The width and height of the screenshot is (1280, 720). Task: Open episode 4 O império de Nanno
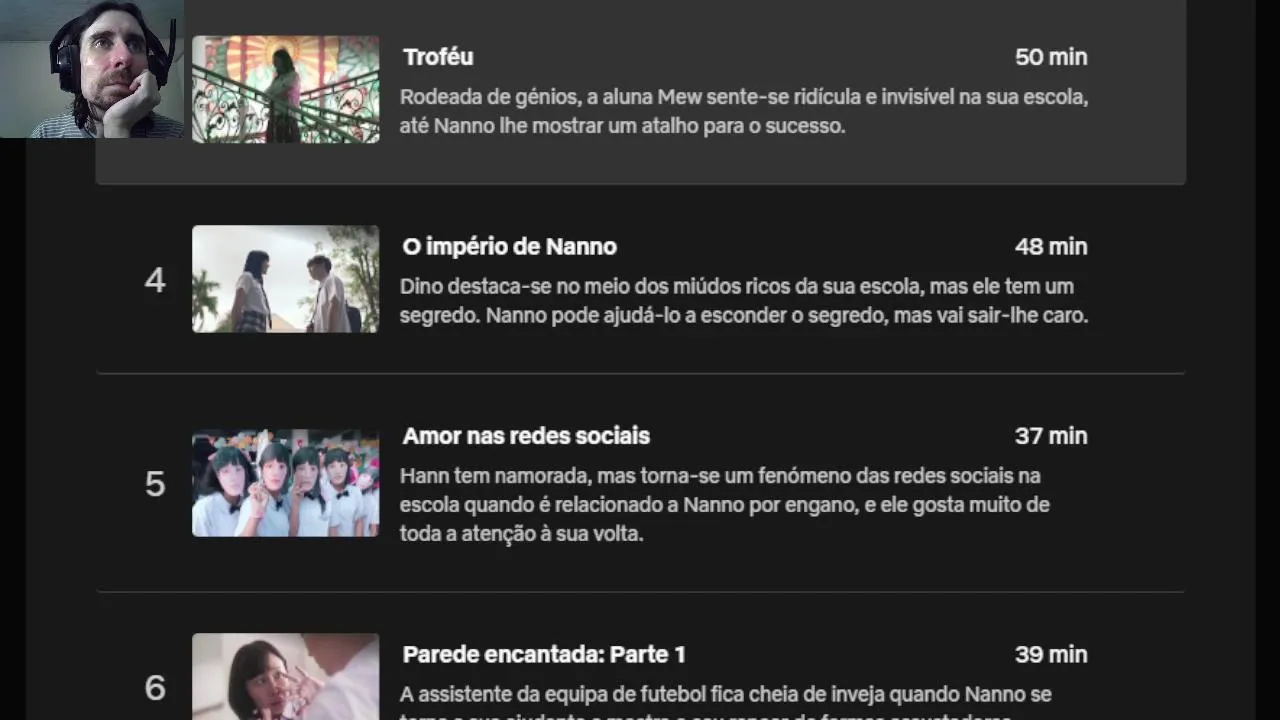pyautogui.click(x=286, y=279)
